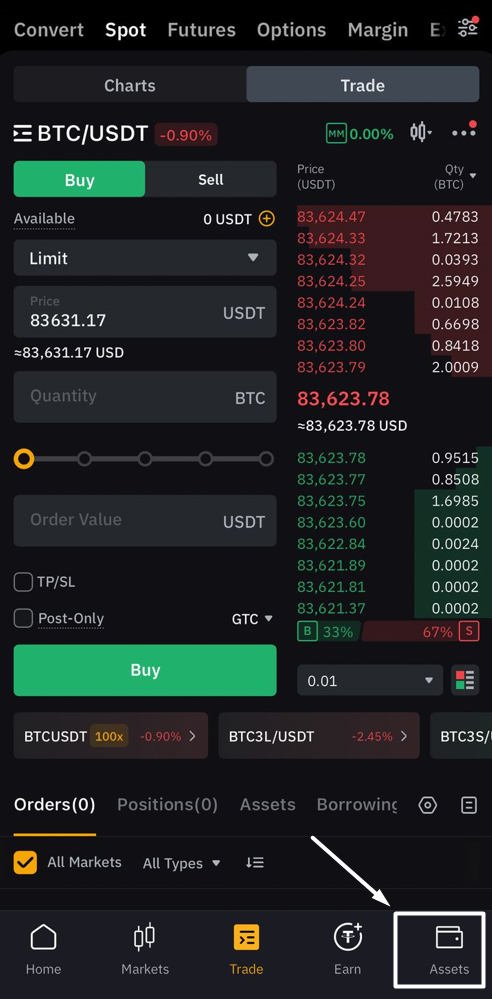
Task: Open the BTC3L/USDT pair card
Action: click(319, 736)
